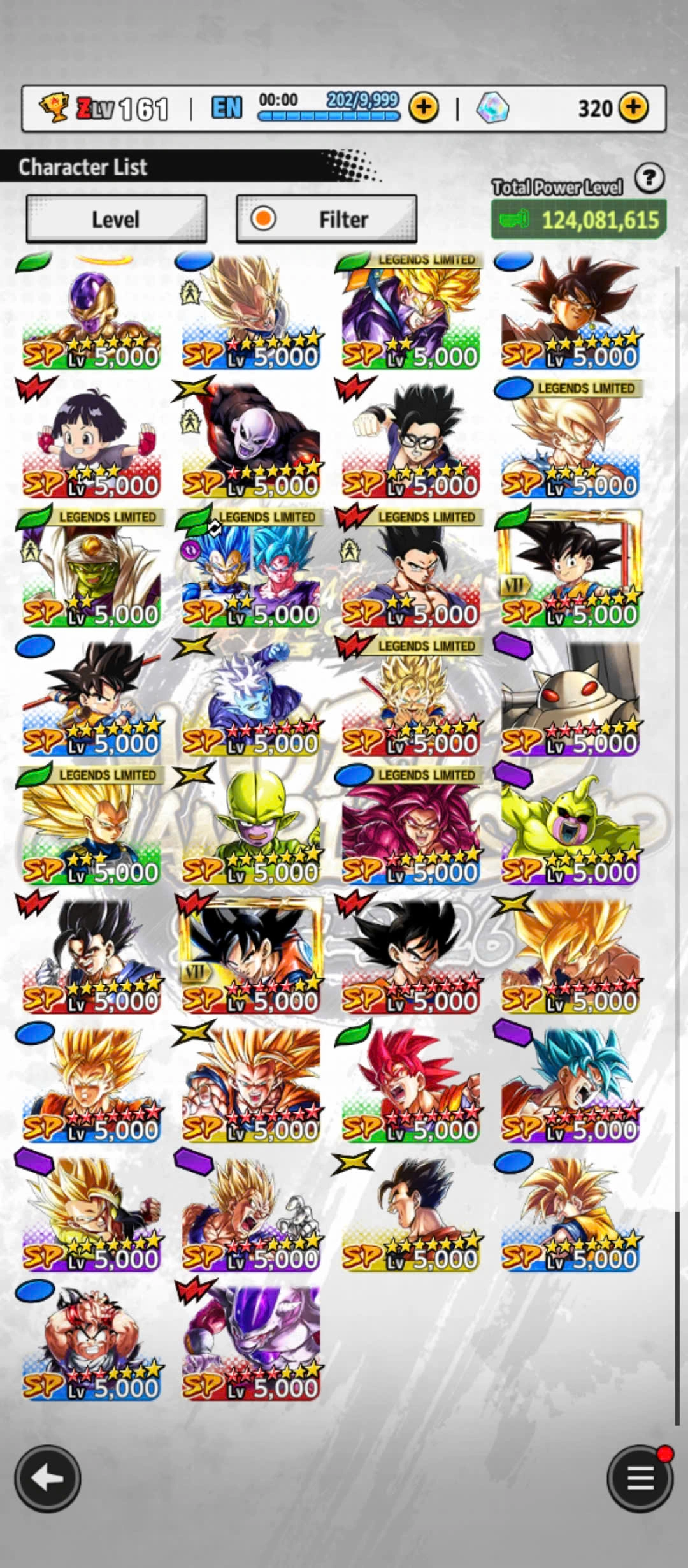
Task: Open the gold-framed kid Goku card
Action: point(570,570)
